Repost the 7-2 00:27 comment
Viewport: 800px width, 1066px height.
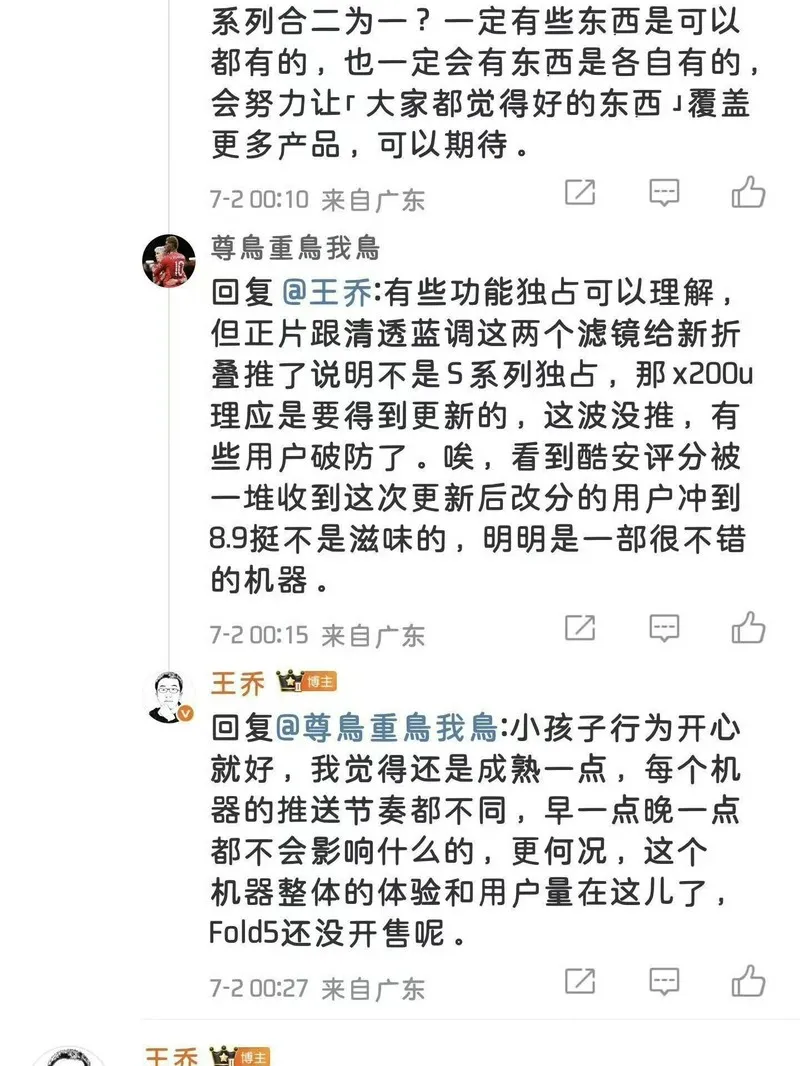(580, 981)
